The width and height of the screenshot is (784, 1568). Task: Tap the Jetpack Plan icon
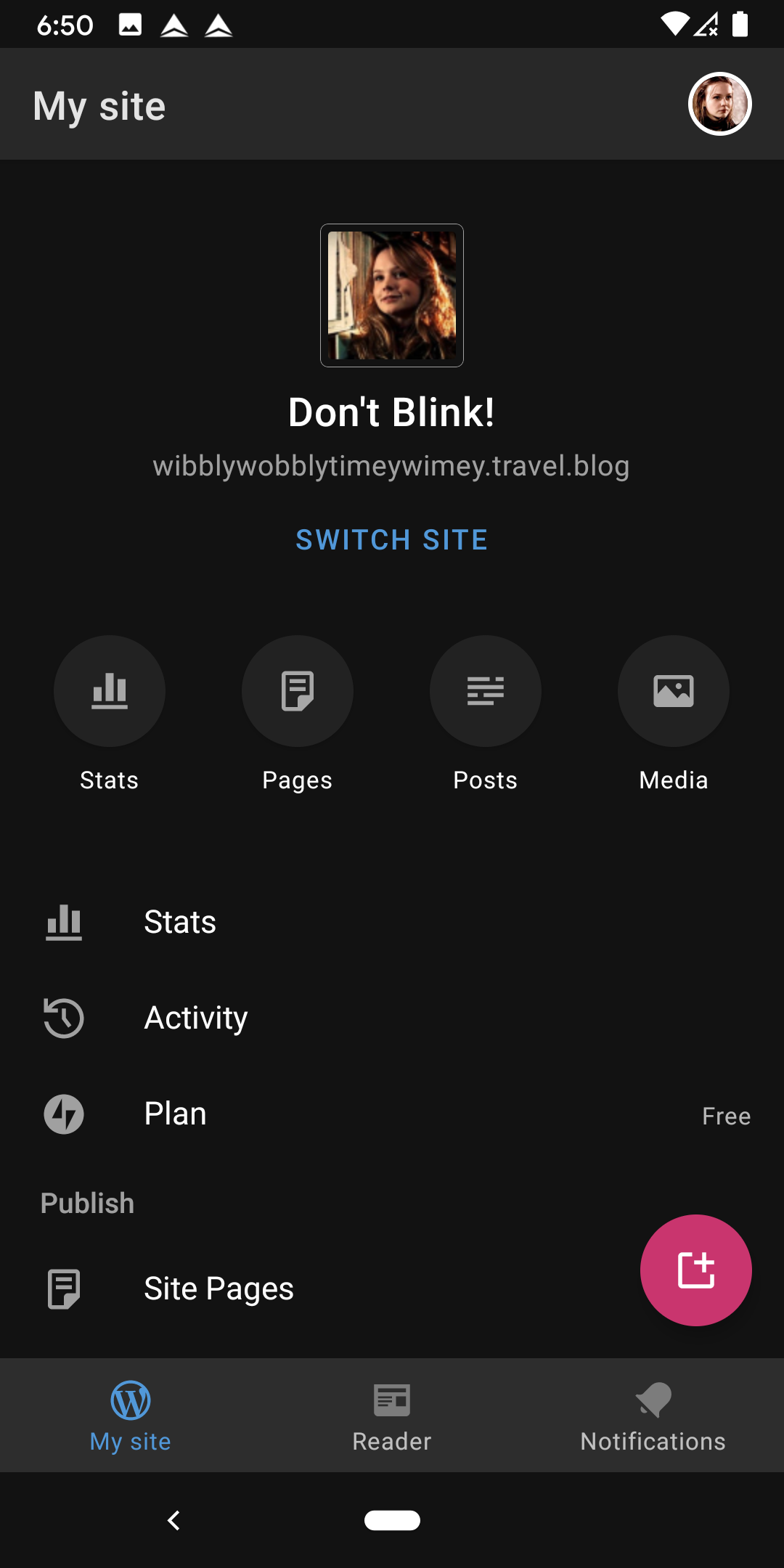(63, 1114)
